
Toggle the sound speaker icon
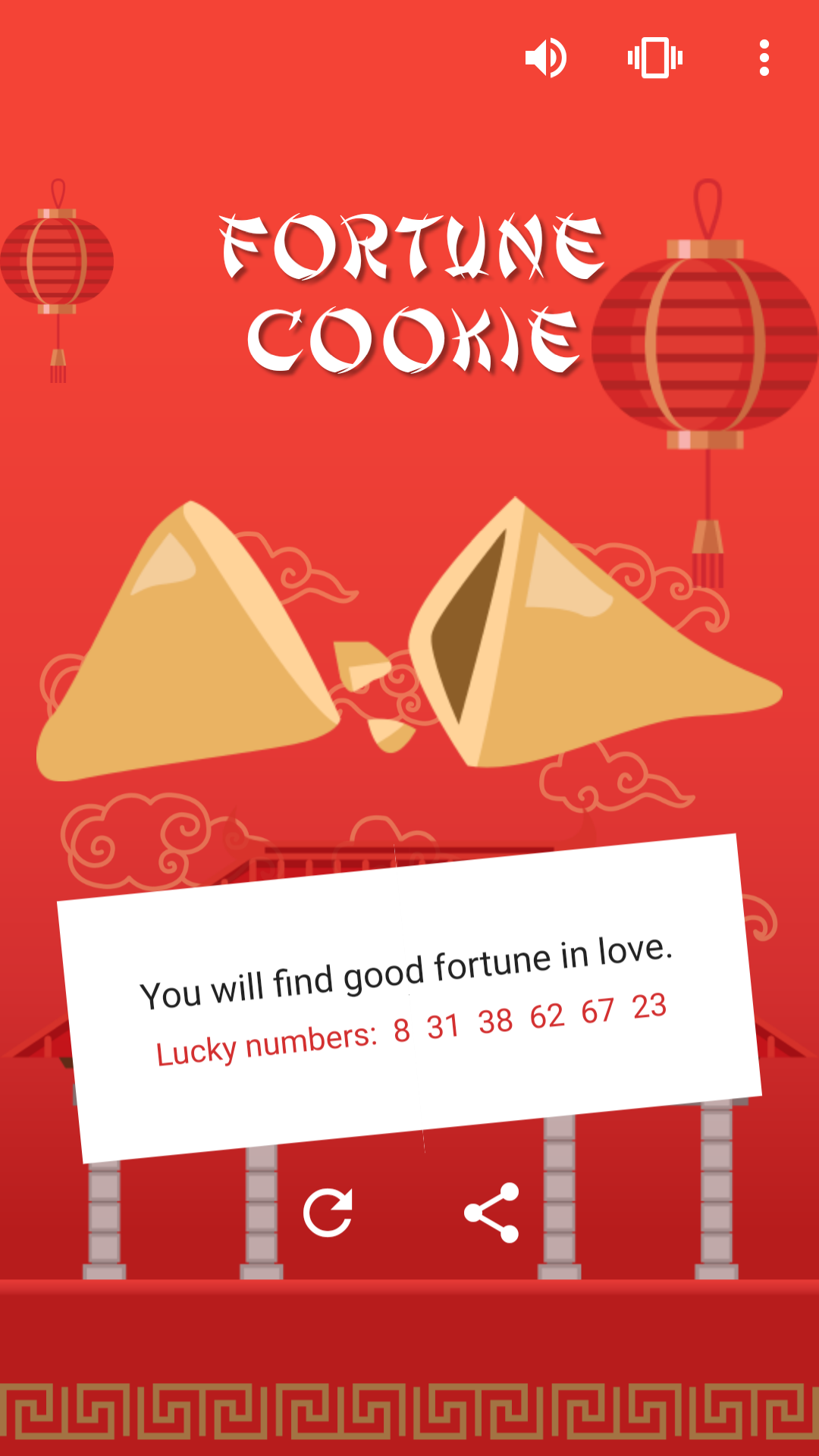[x=545, y=58]
